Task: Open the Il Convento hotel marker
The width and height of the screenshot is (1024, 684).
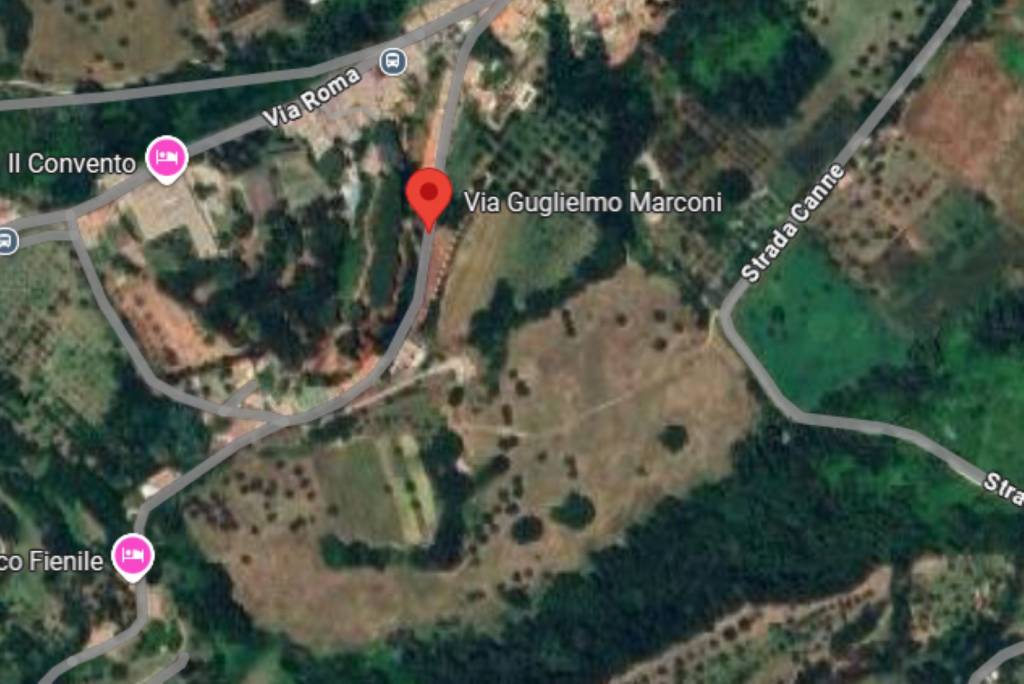Action: 167,158
